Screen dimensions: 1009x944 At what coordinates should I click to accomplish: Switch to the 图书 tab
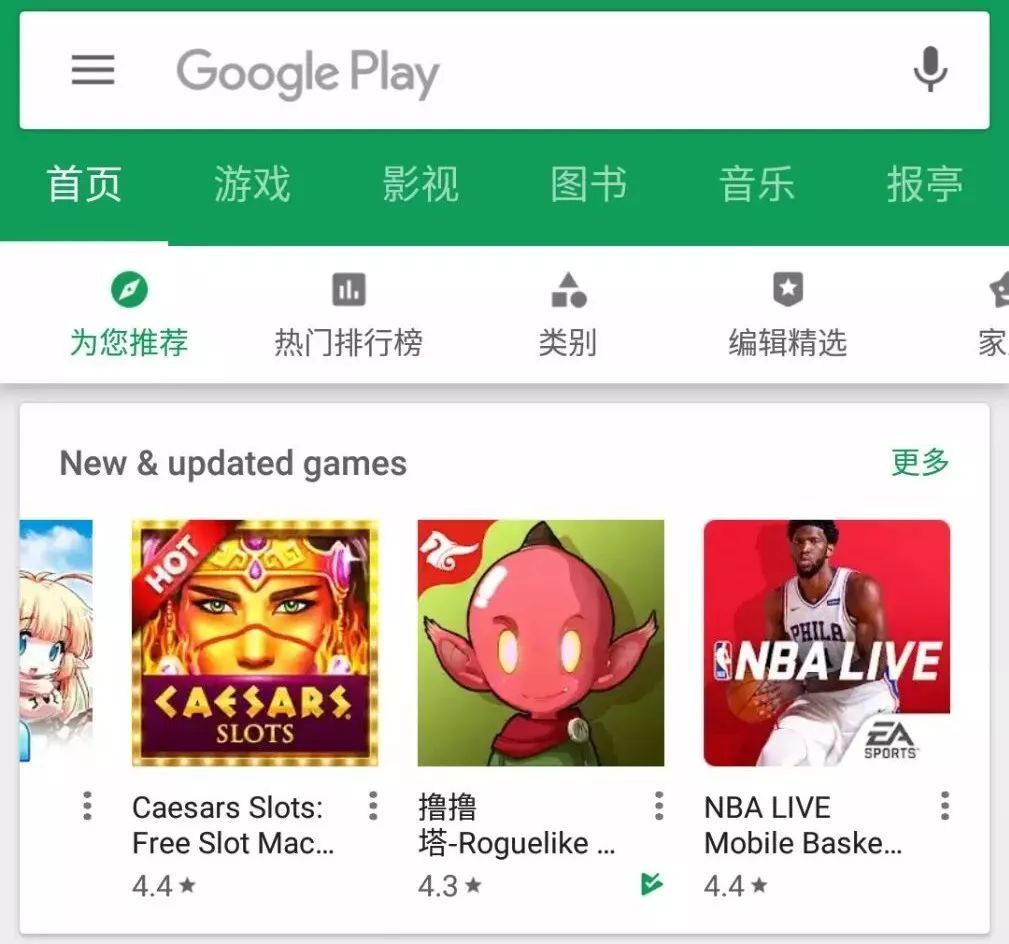(x=588, y=185)
